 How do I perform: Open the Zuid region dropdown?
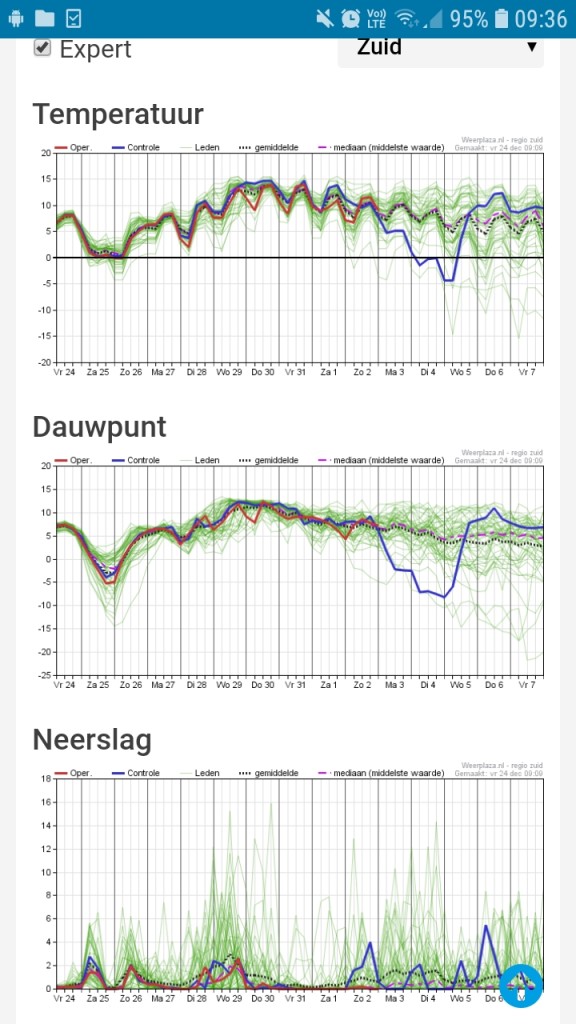pos(441,52)
